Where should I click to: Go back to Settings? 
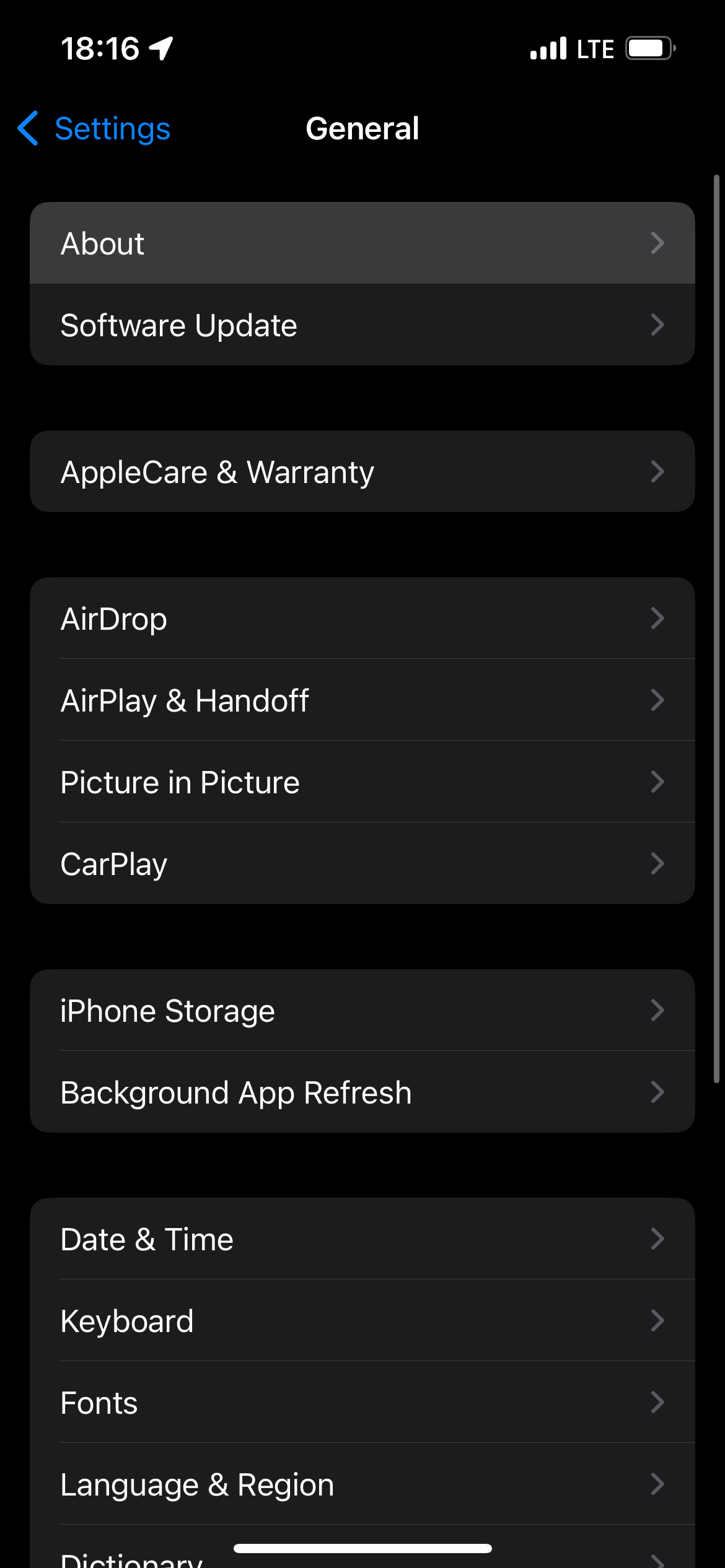[94, 129]
